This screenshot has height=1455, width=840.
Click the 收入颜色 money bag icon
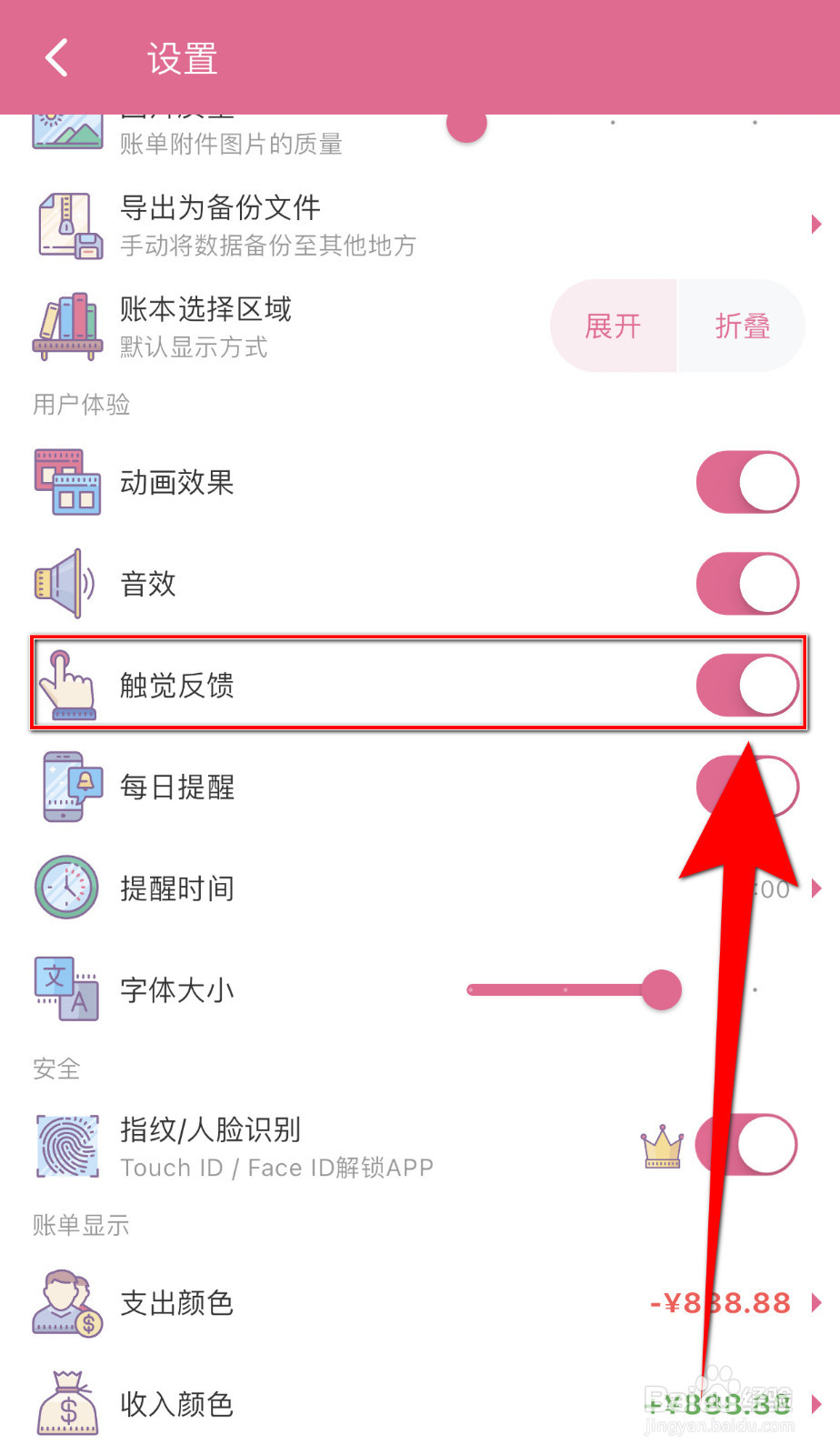click(x=67, y=1403)
